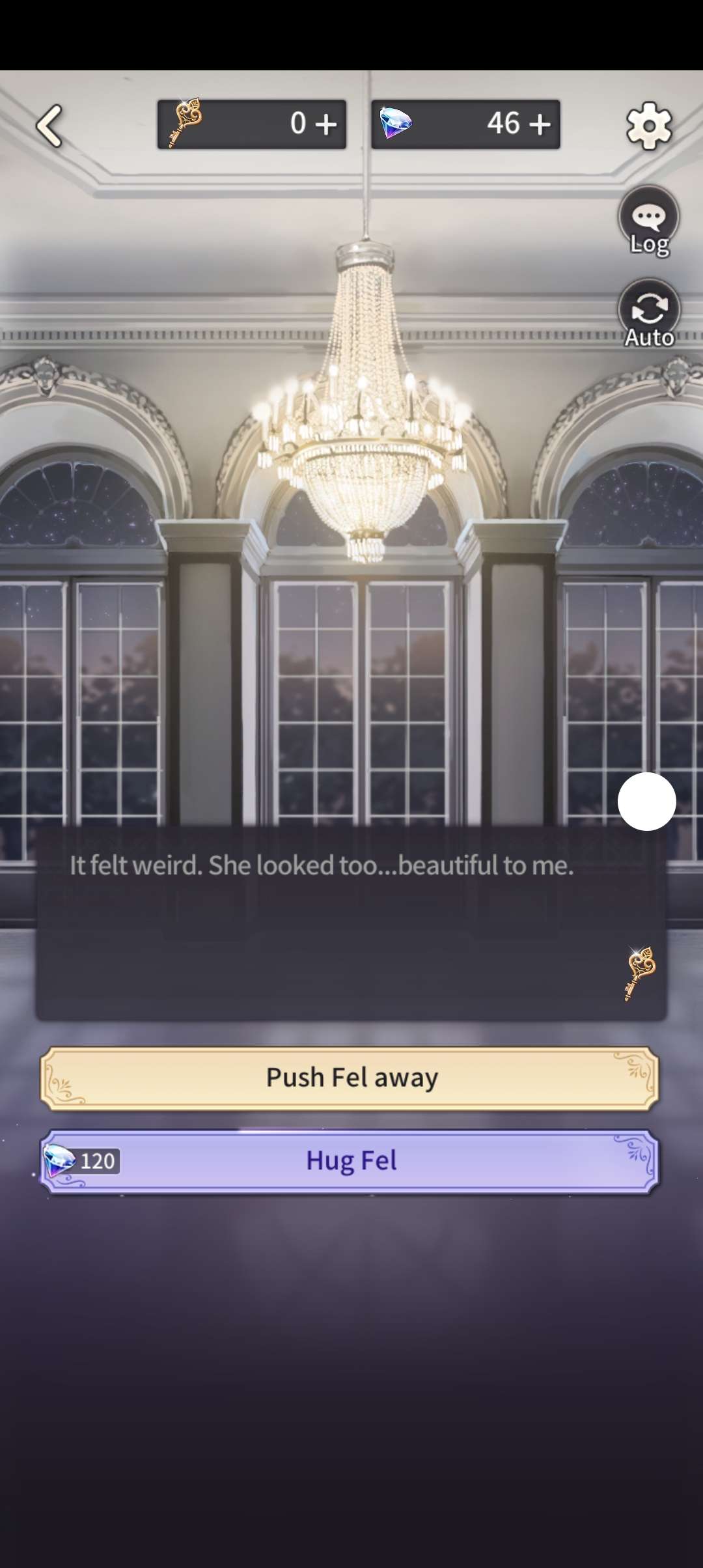
Task: Open the settings gear
Action: click(x=648, y=125)
